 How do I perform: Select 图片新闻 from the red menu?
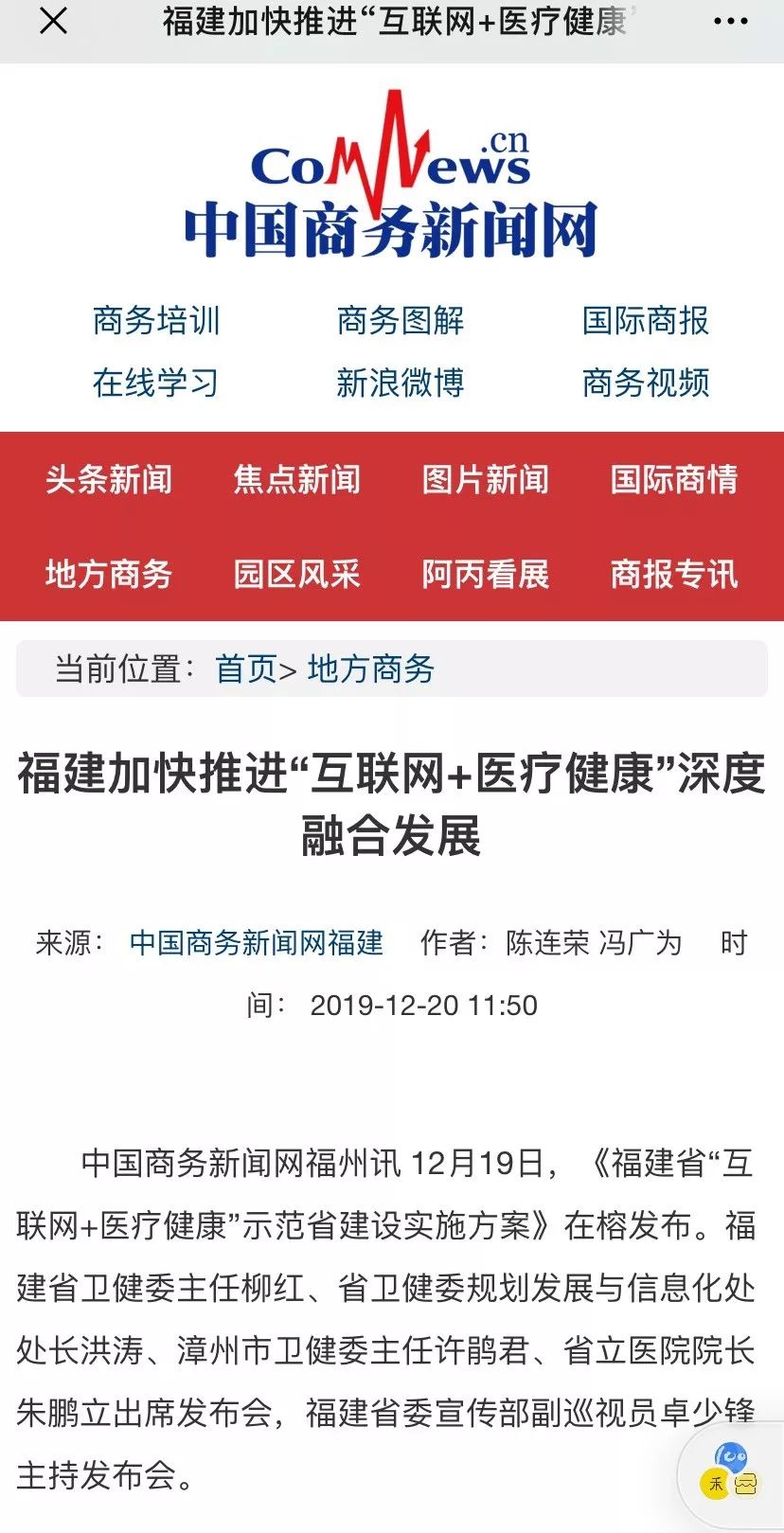point(486,481)
